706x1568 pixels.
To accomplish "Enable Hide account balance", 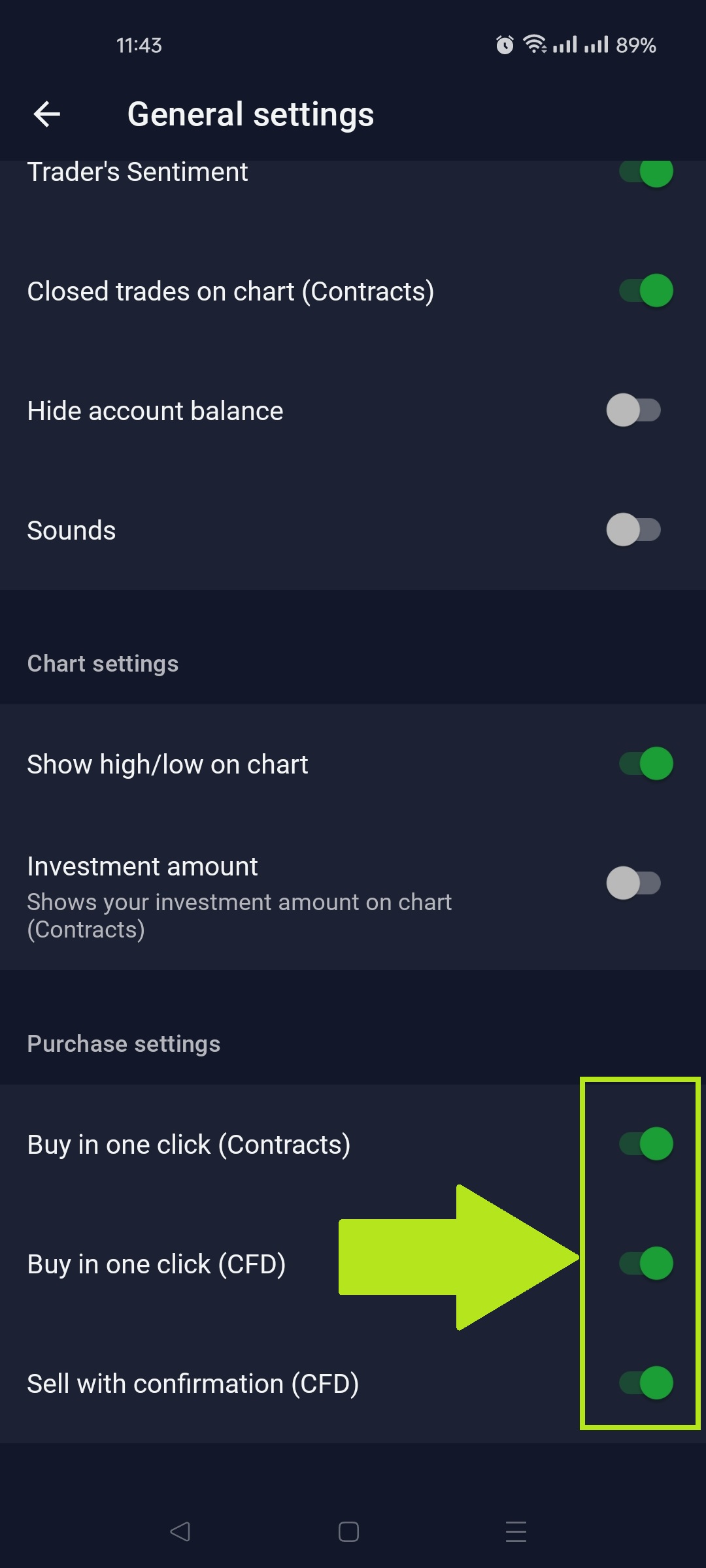I will [x=634, y=410].
